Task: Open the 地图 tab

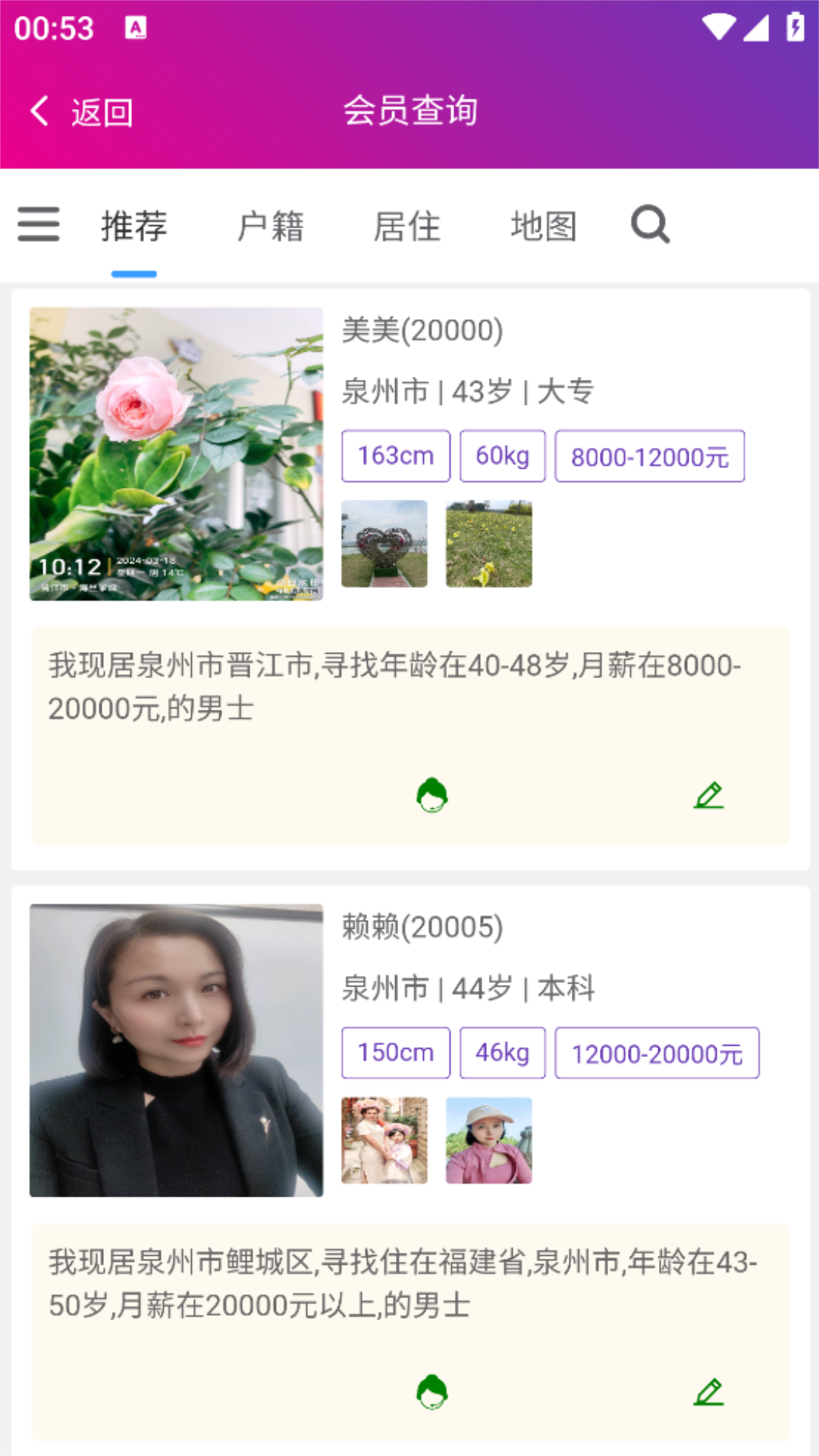Action: (544, 226)
